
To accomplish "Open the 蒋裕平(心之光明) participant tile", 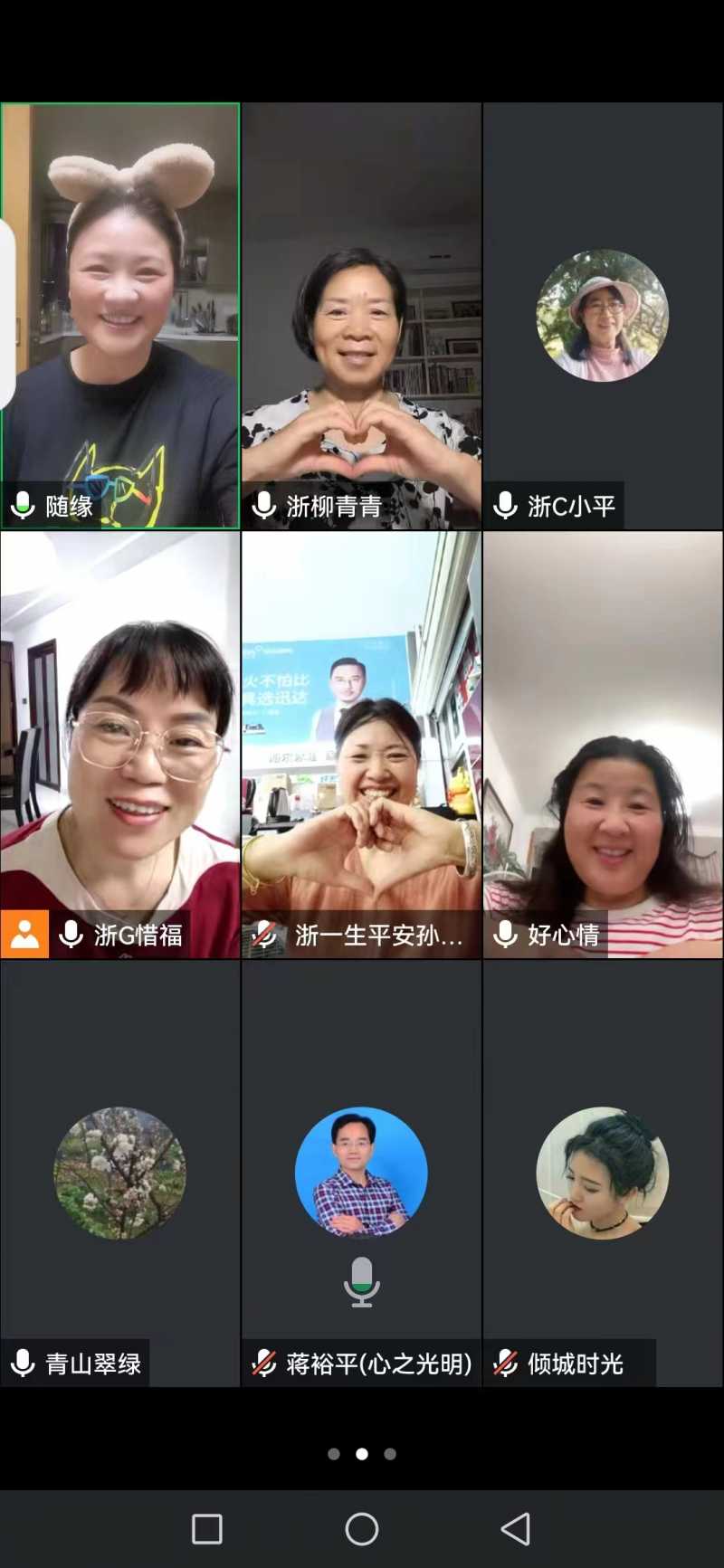I will (x=361, y=1173).
